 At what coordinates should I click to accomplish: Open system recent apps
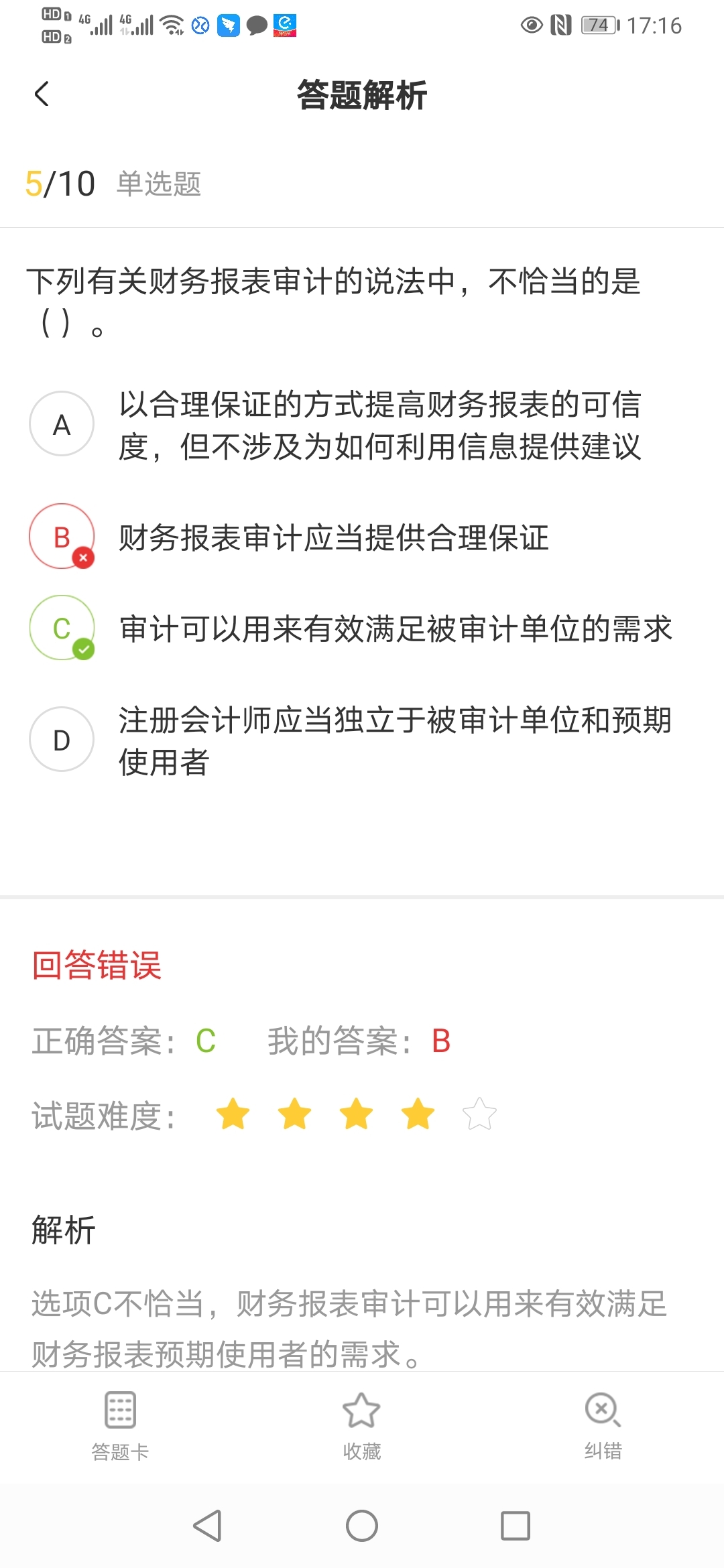(x=516, y=1526)
